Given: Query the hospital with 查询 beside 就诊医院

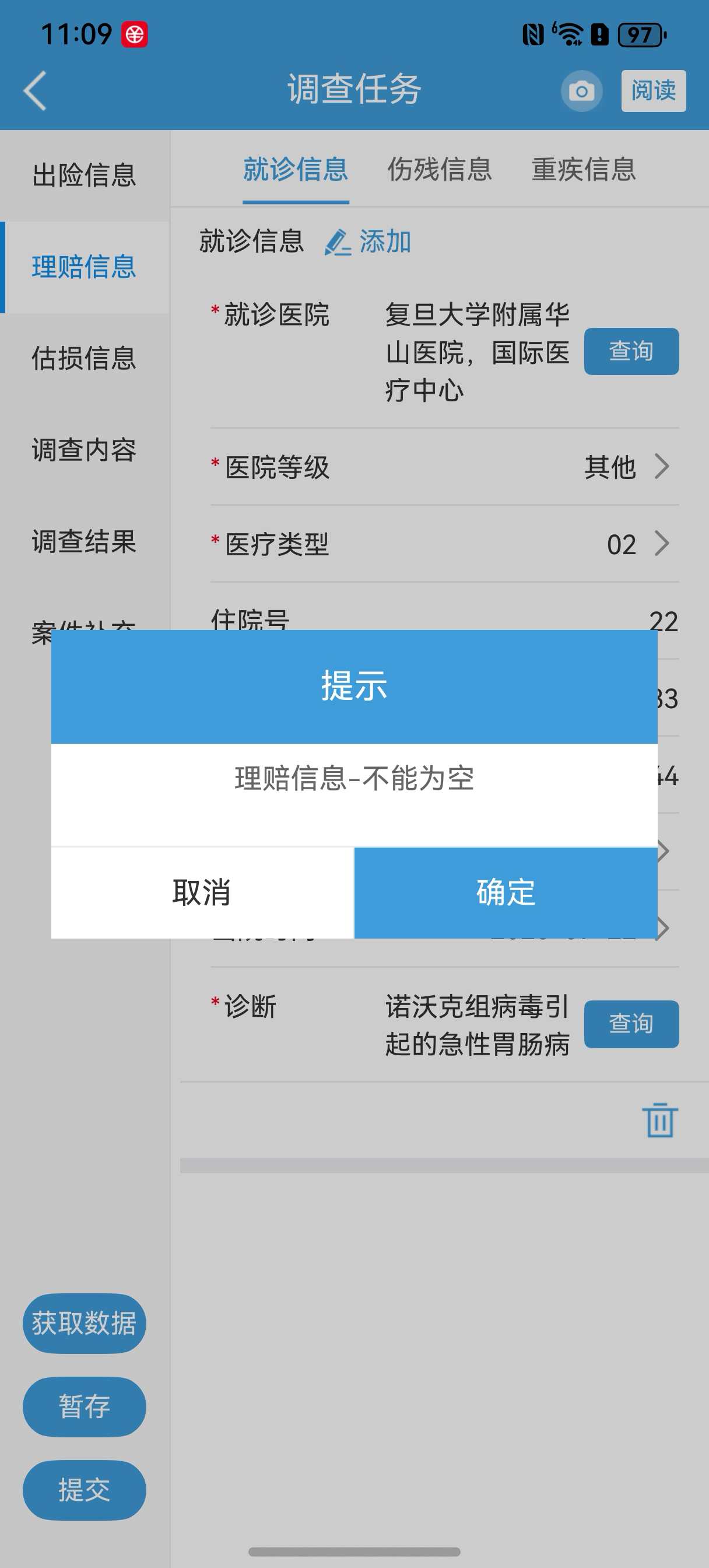Looking at the screenshot, I should click(x=631, y=351).
